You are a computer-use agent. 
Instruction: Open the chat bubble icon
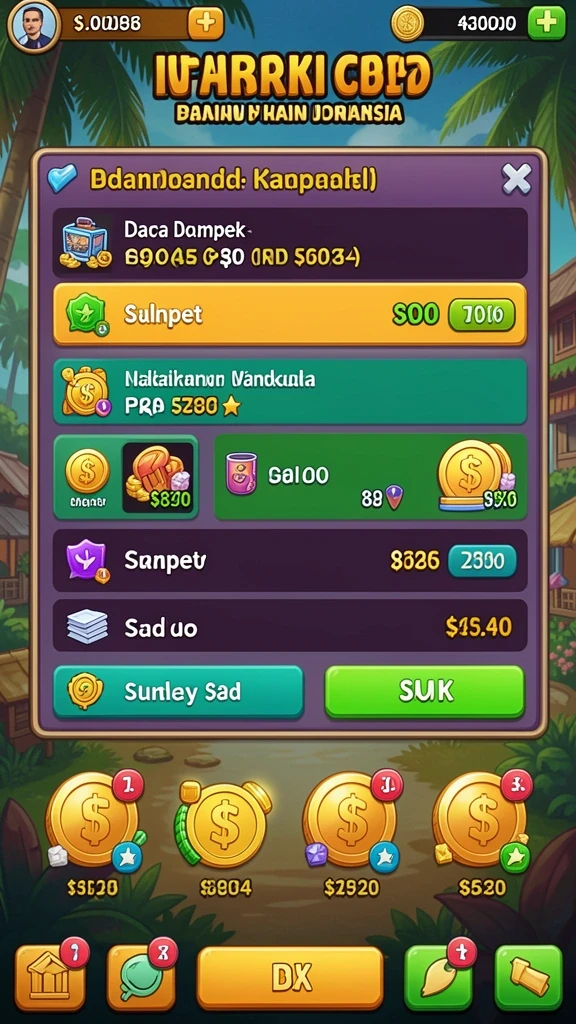141,977
